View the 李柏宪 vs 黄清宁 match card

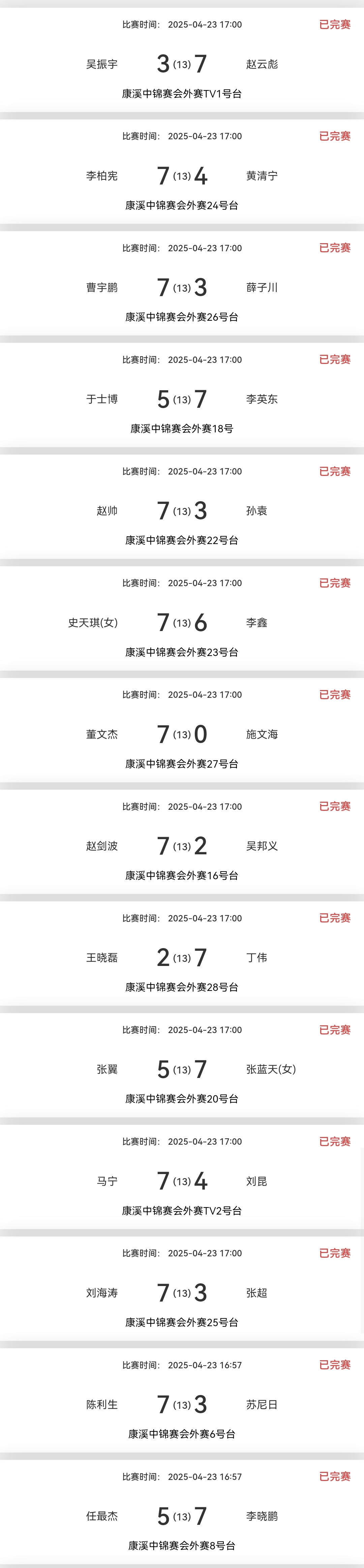(182, 175)
